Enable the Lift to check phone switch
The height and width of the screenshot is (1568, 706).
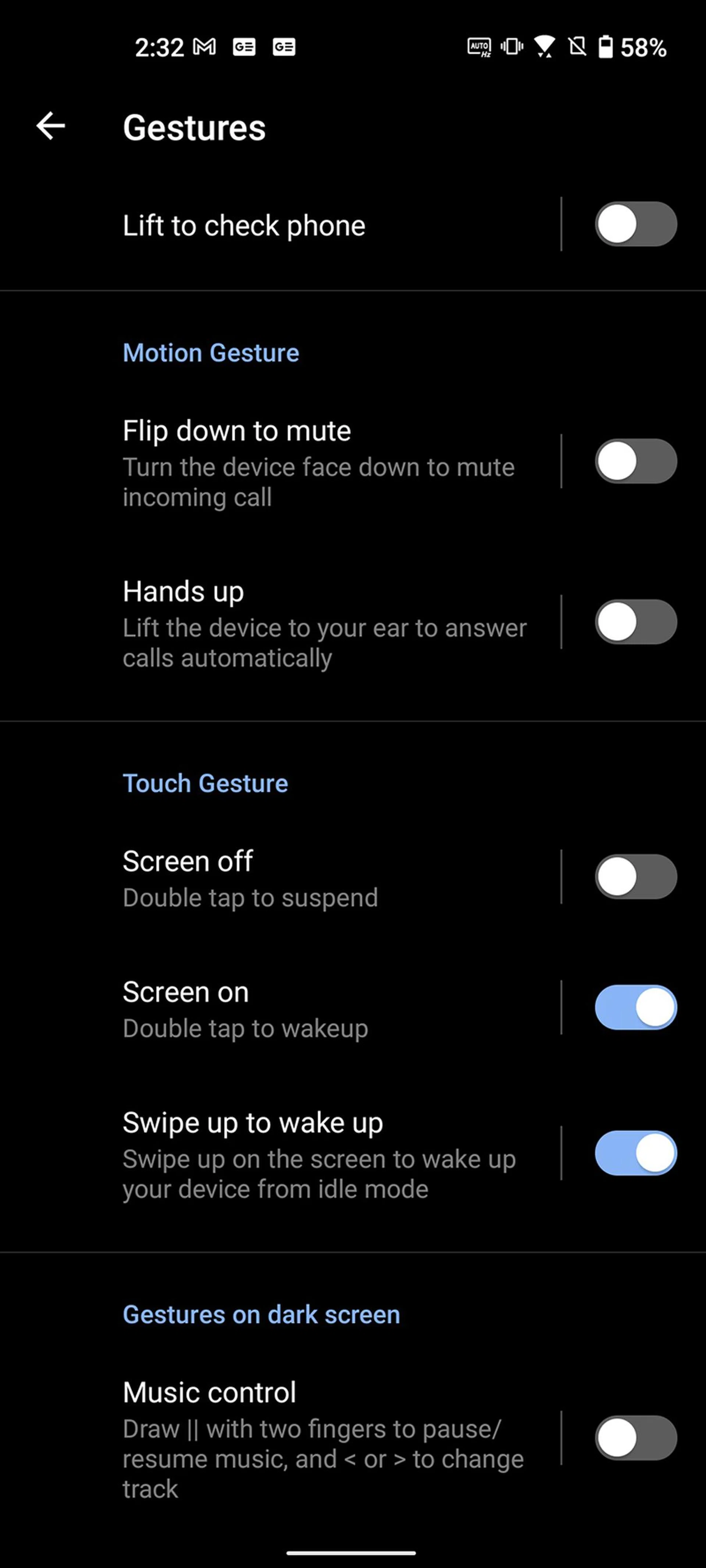635,224
